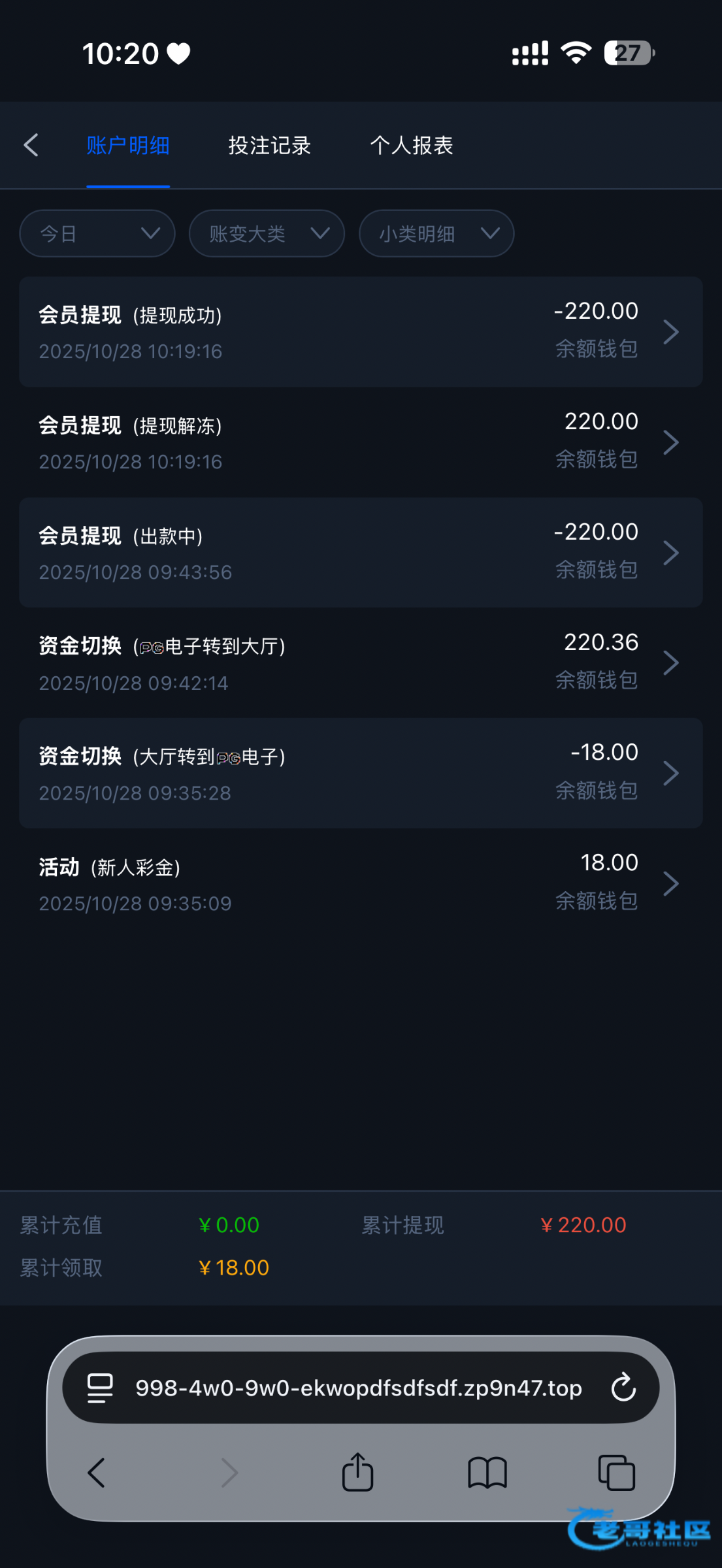
Task: Expand the 账变大类 dropdown
Action: tap(267, 233)
